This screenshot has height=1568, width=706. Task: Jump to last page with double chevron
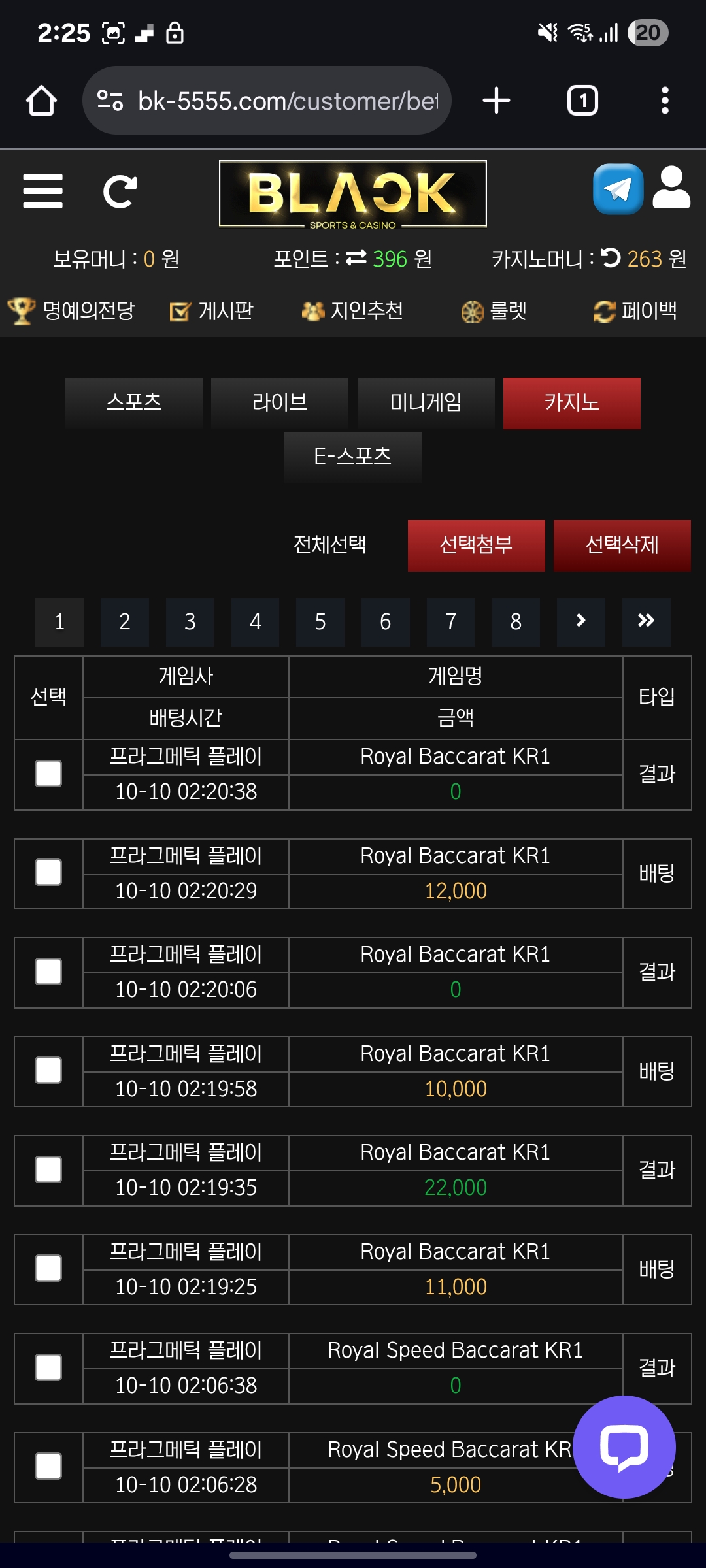pos(647,622)
